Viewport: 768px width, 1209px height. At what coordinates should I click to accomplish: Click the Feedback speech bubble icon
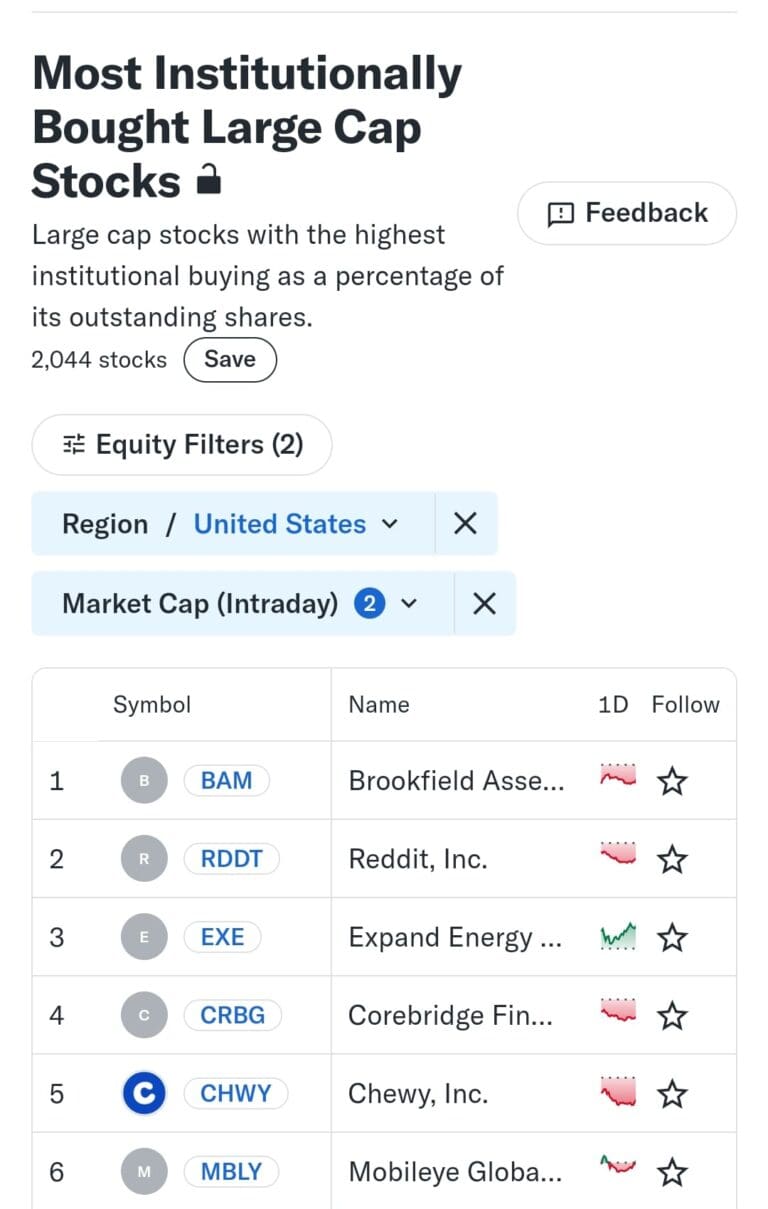coord(563,212)
